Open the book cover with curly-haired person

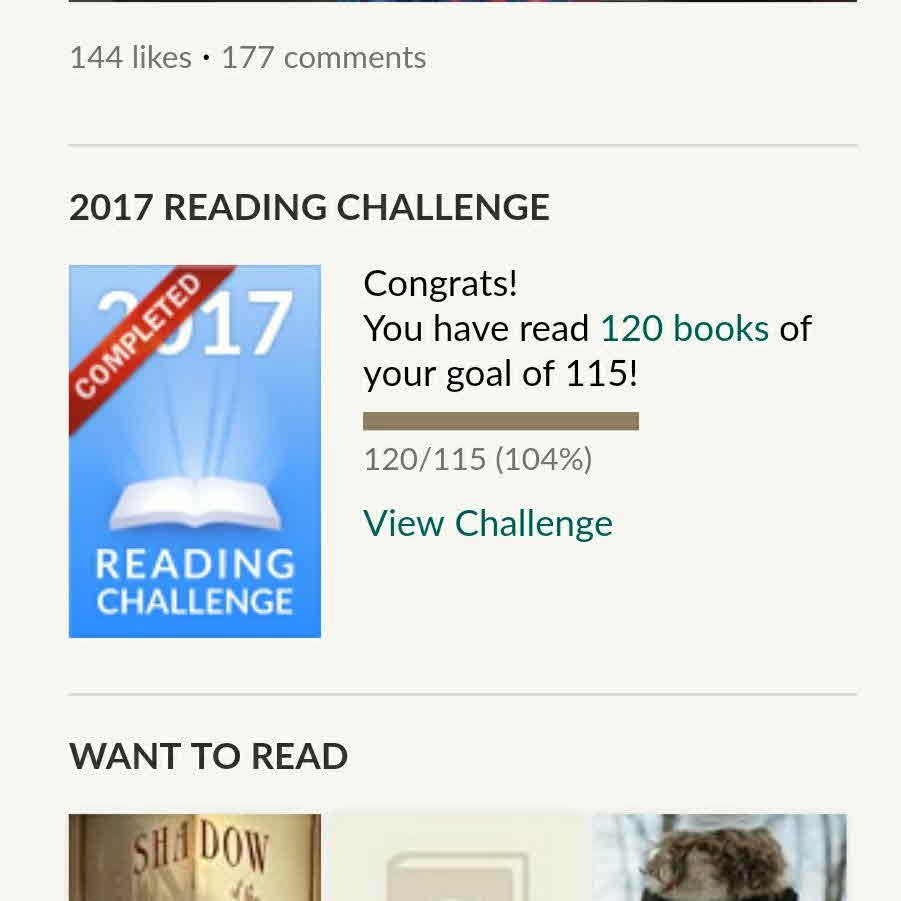pyautogui.click(x=720, y=858)
